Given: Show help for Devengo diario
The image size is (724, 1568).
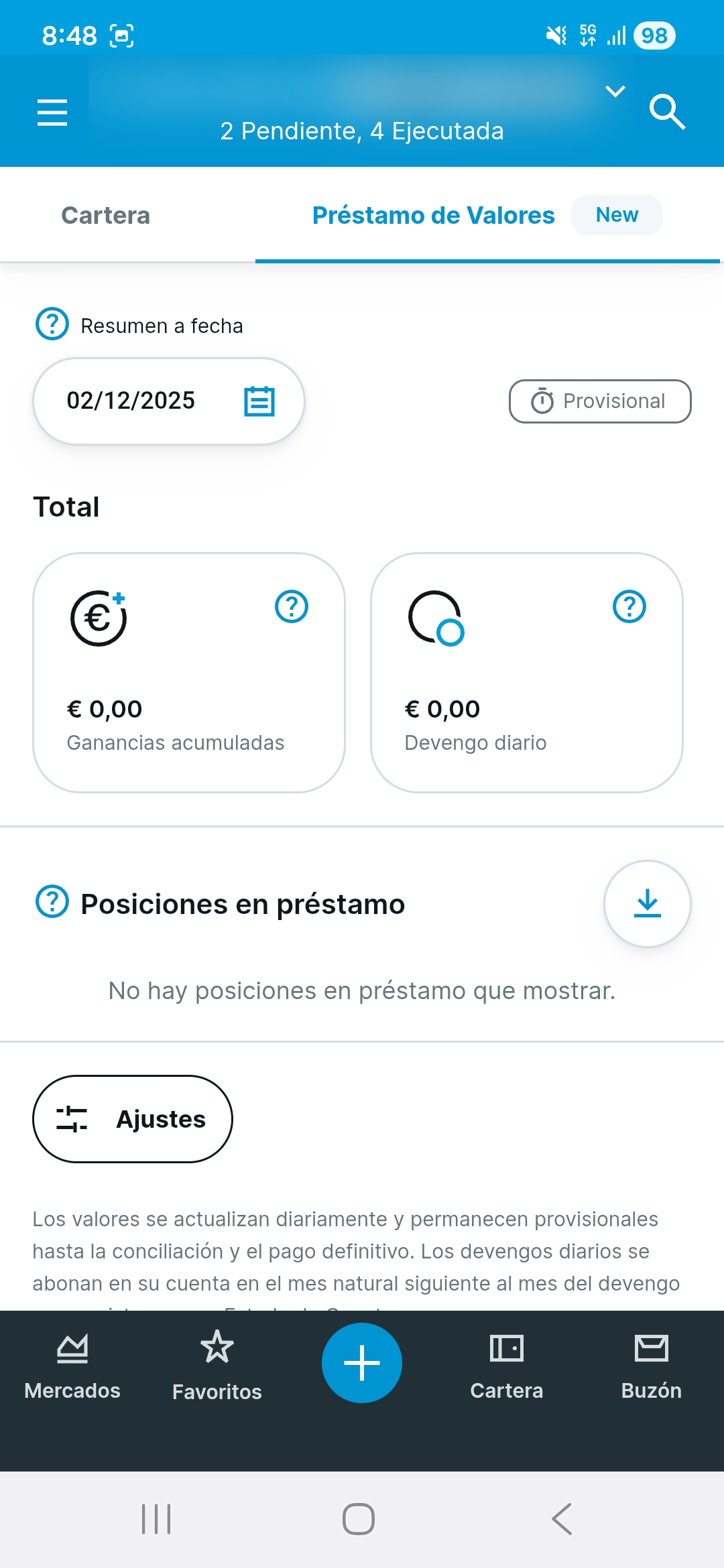Looking at the screenshot, I should tap(629, 606).
